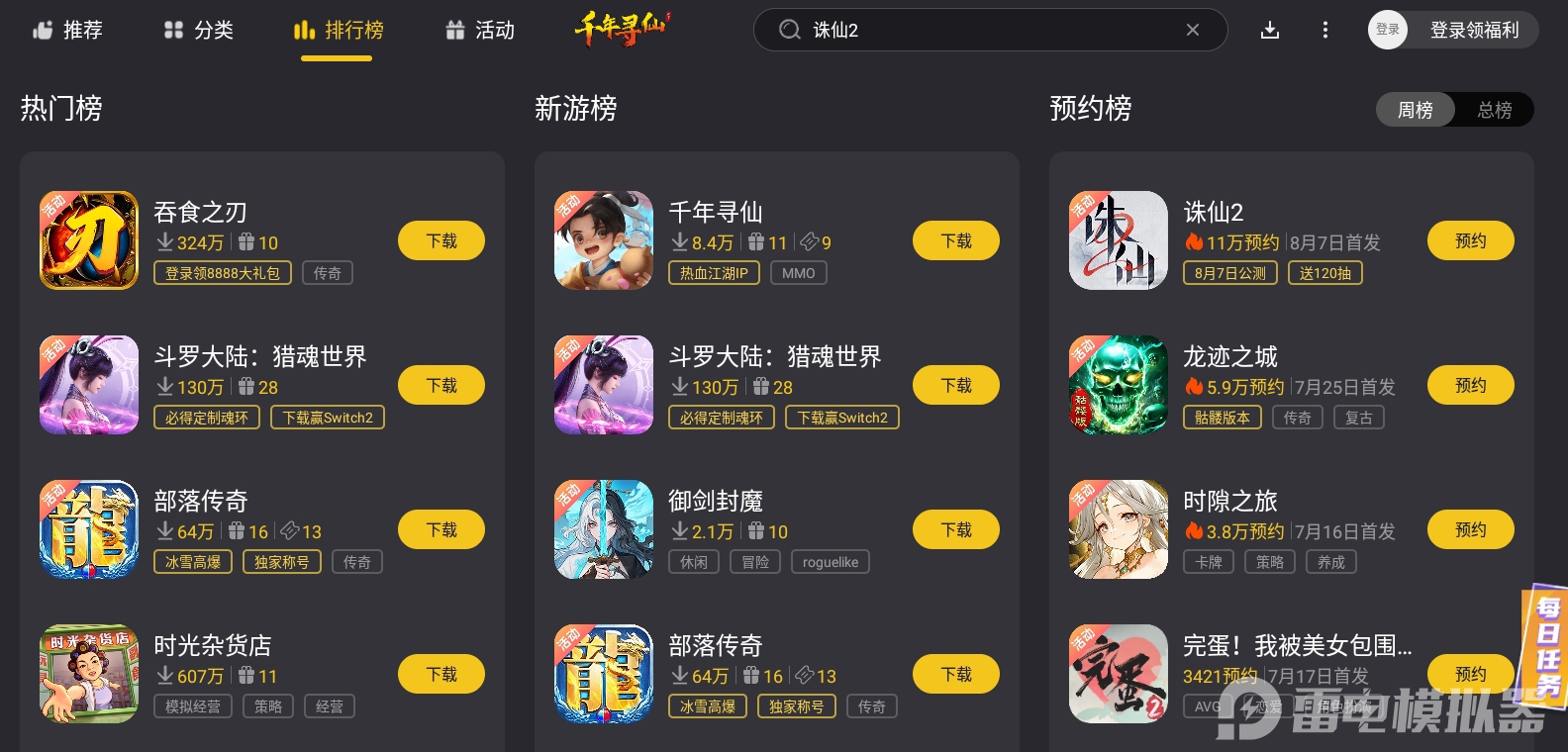Download 部落传奇 in 热门榜
Viewport: 1568px width, 752px height.
pos(441,529)
